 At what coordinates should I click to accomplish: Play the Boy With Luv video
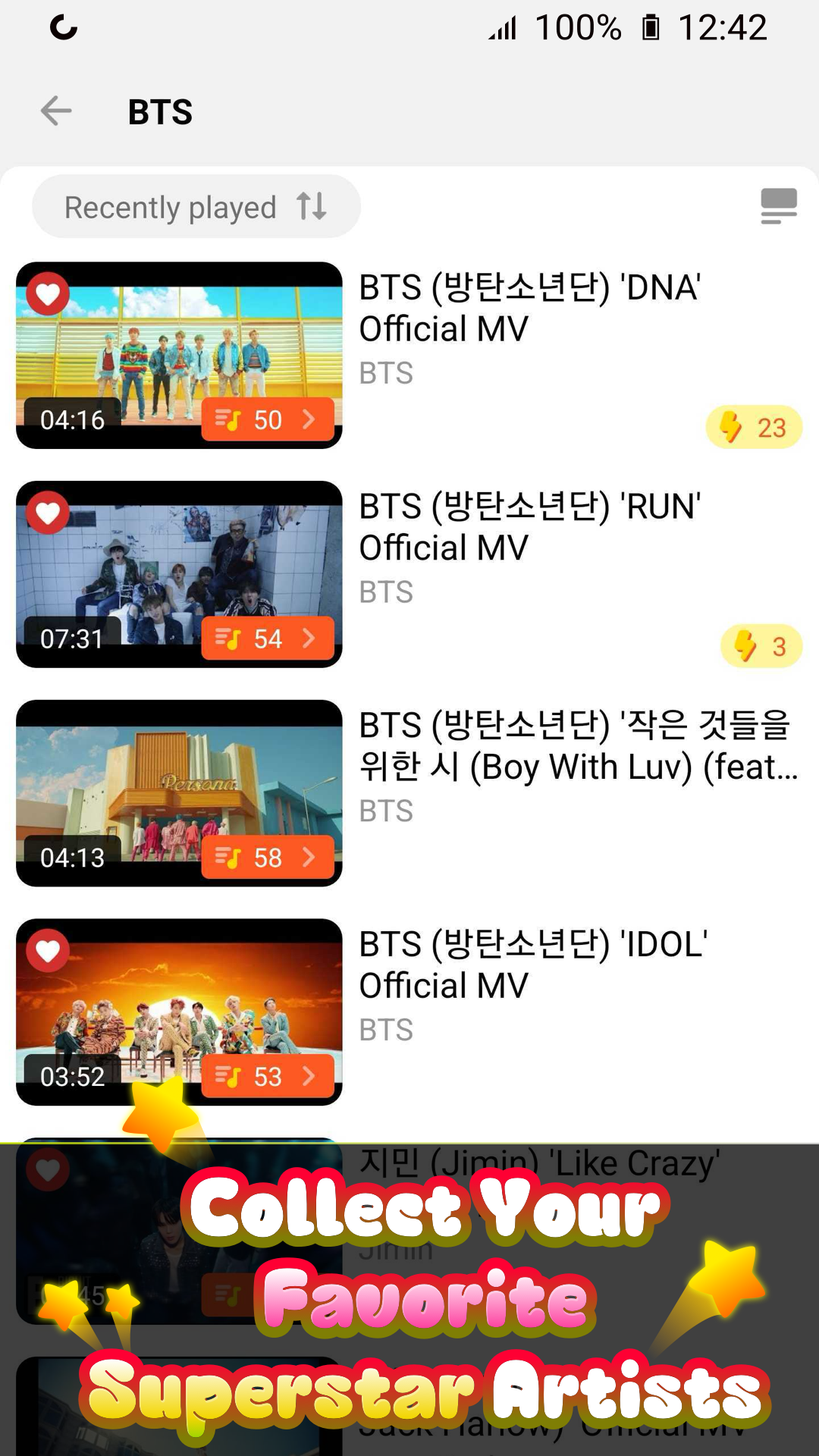179,793
